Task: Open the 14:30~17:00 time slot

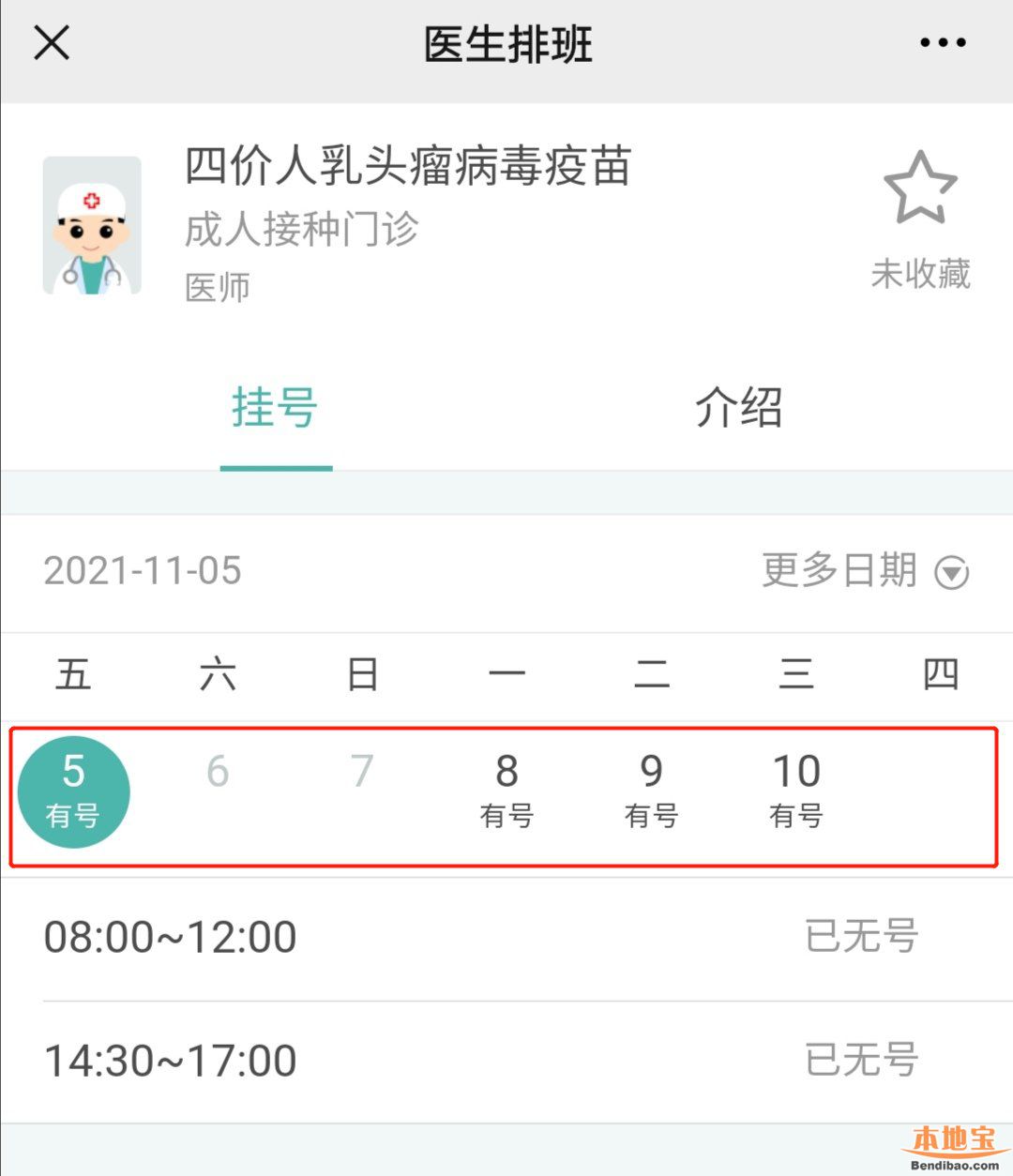Action: tap(506, 1061)
